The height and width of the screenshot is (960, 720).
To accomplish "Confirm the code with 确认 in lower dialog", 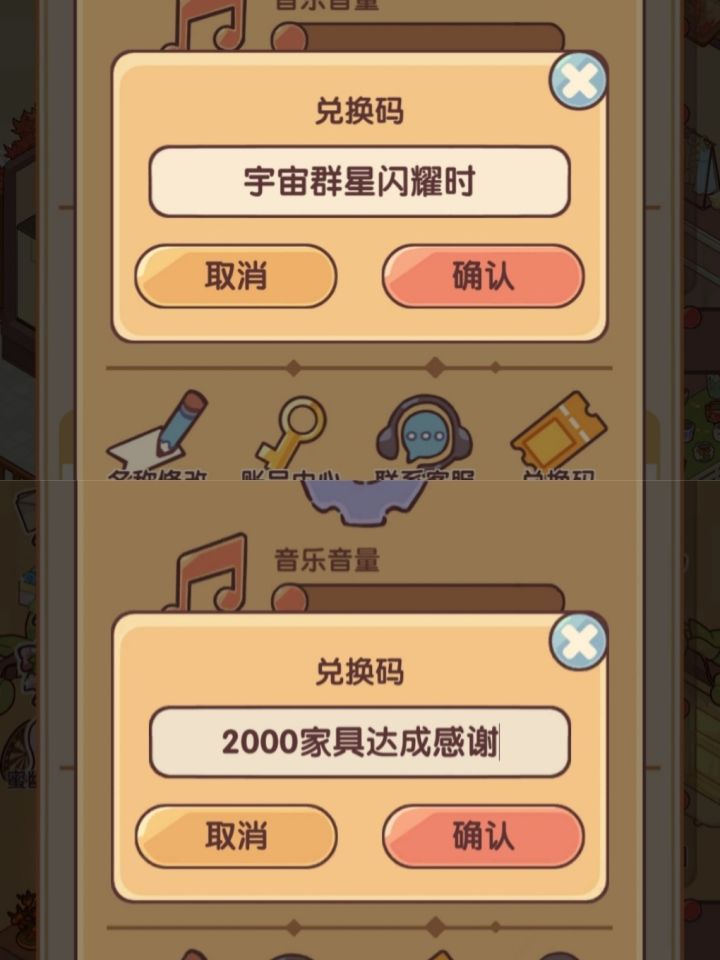I will tap(482, 838).
